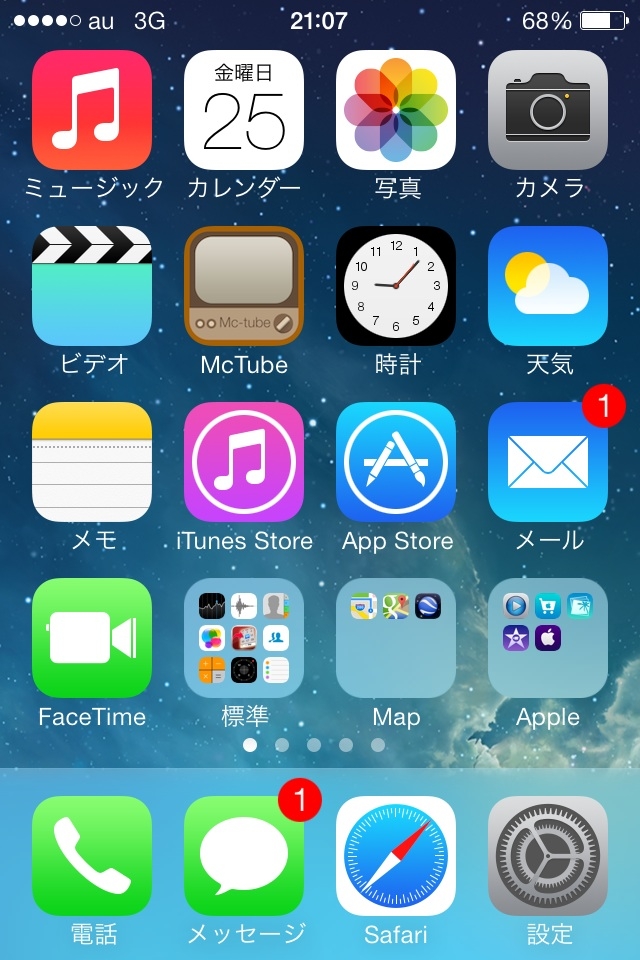Open the Apple folder

coord(548,638)
